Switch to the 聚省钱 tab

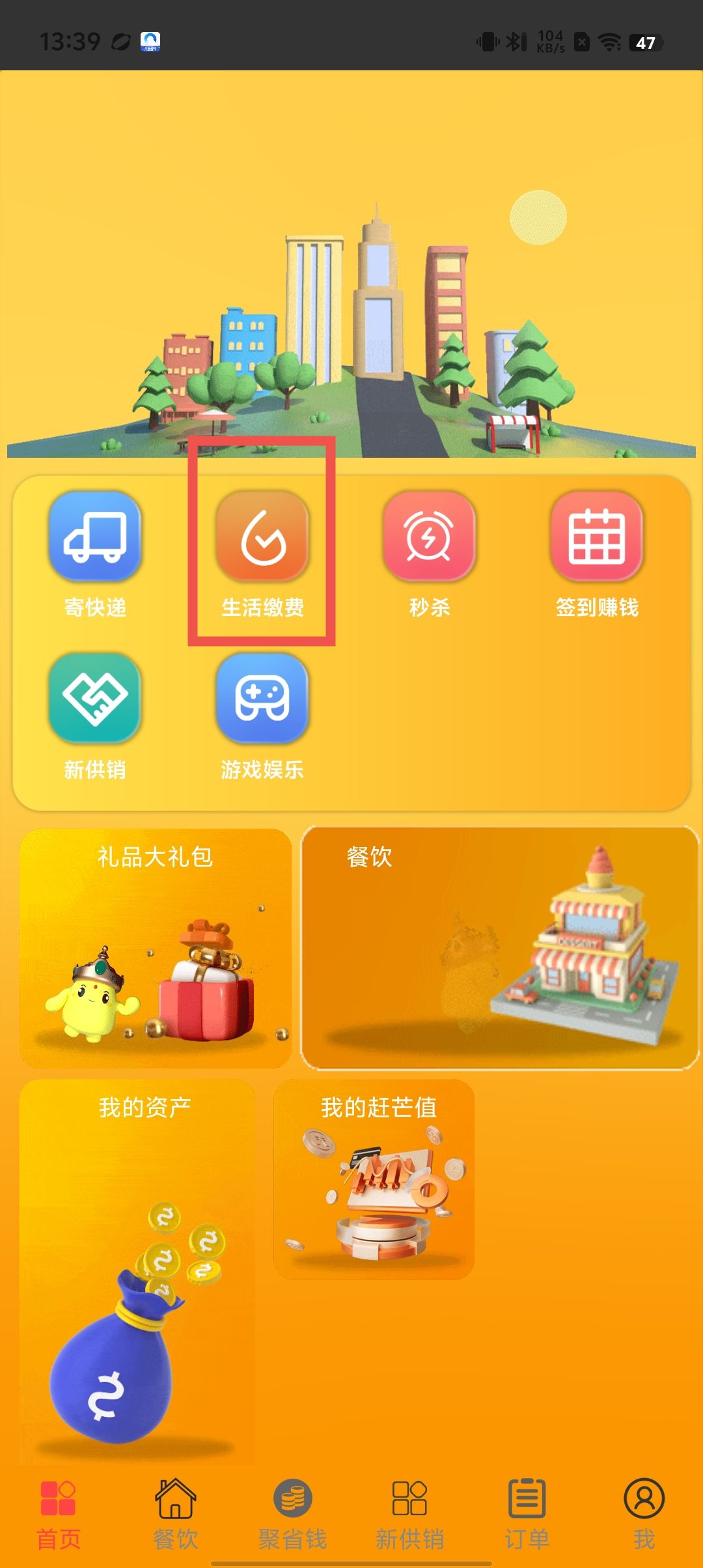[x=293, y=1515]
